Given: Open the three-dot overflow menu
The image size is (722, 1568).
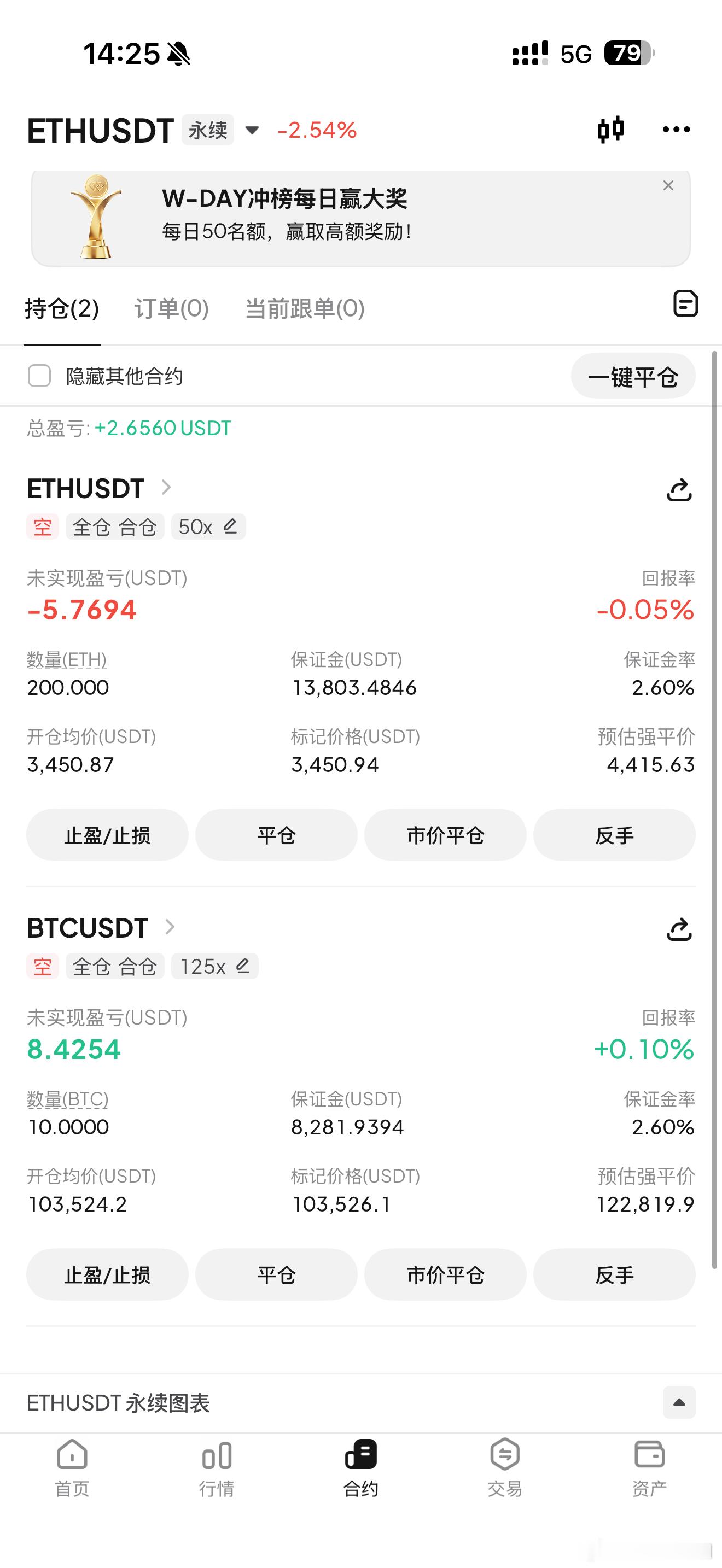Looking at the screenshot, I should point(676,129).
